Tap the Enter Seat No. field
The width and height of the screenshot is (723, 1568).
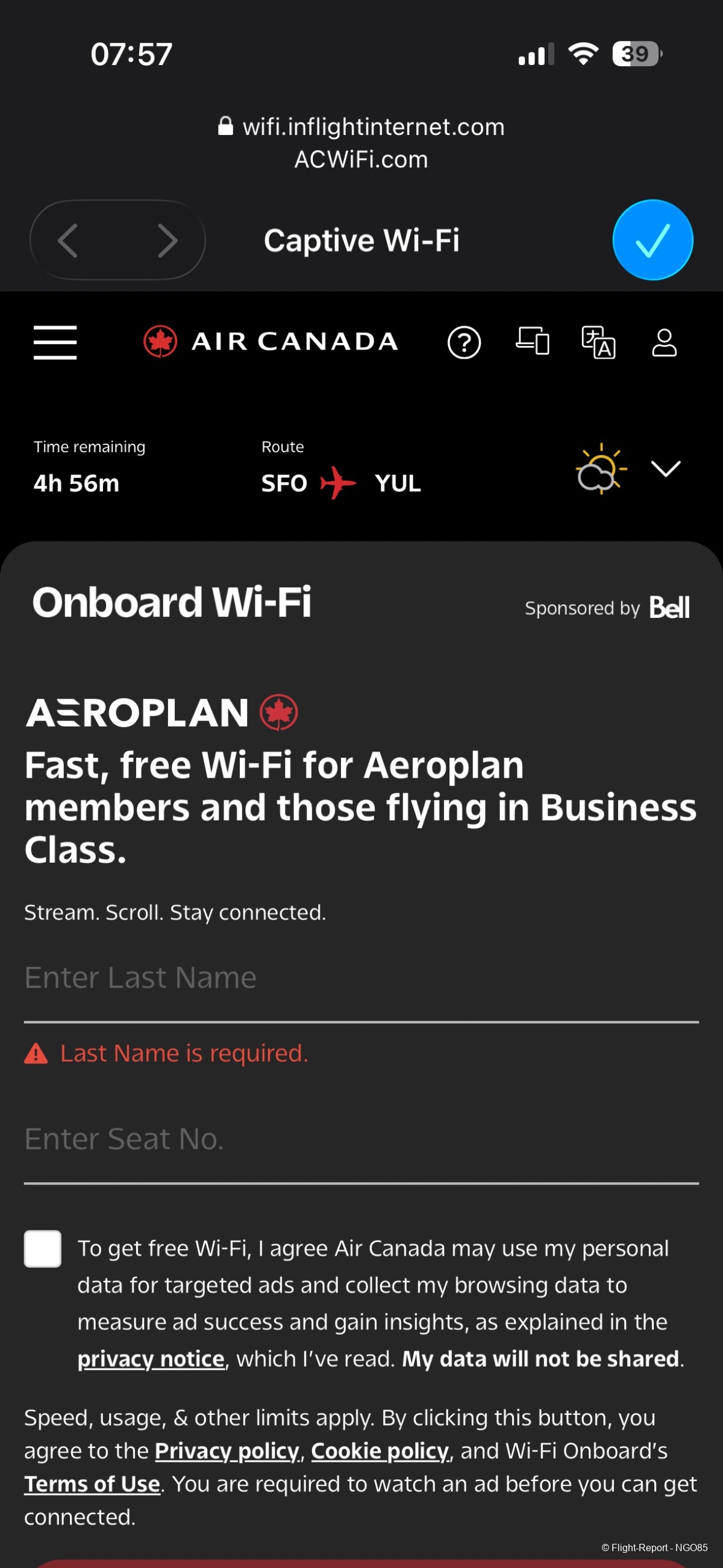coord(360,1139)
